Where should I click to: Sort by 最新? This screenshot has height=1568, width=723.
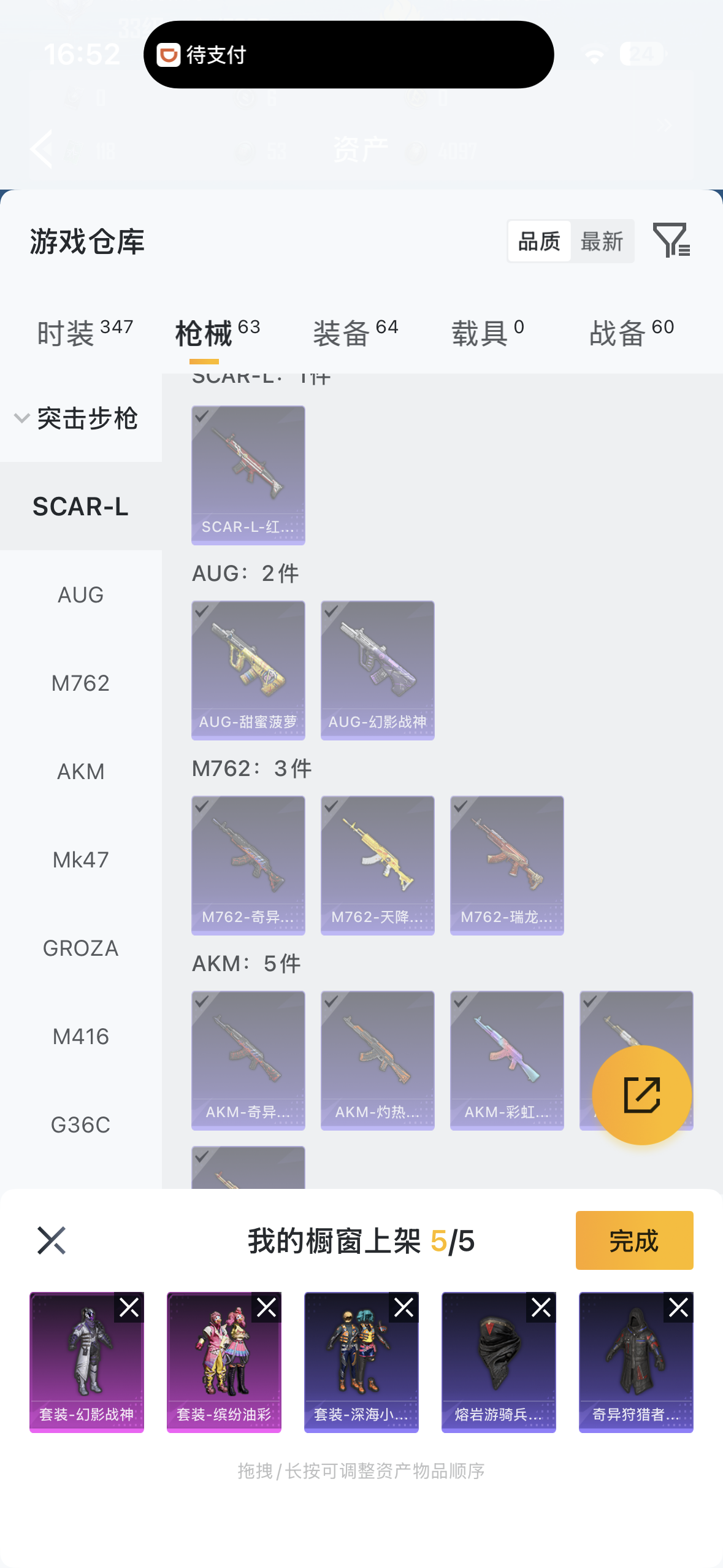click(x=602, y=242)
